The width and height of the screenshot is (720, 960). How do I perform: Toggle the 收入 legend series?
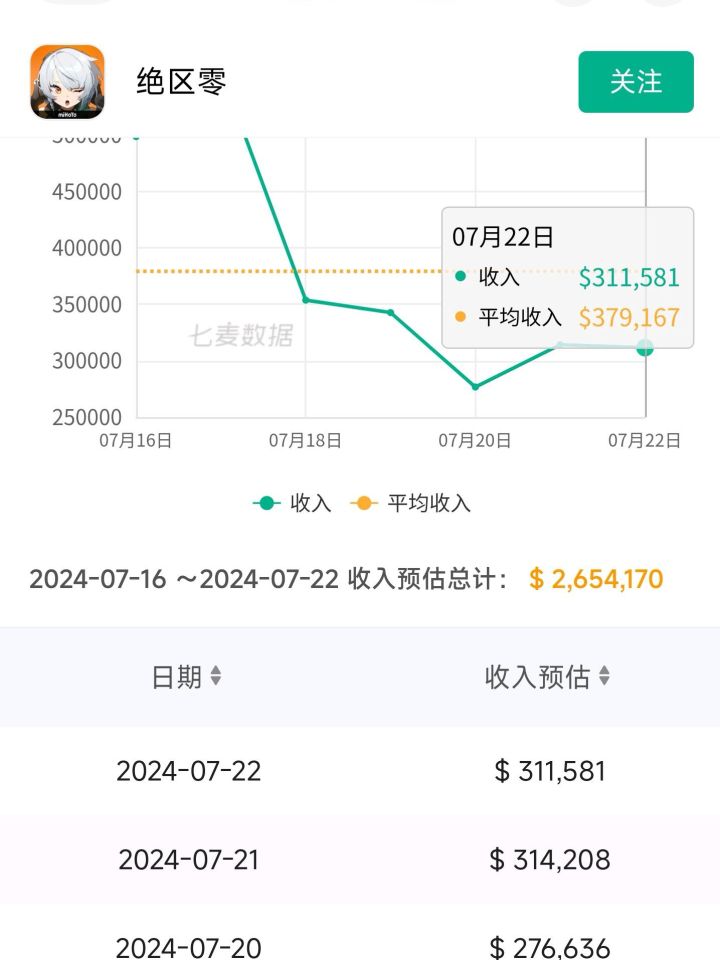292,503
